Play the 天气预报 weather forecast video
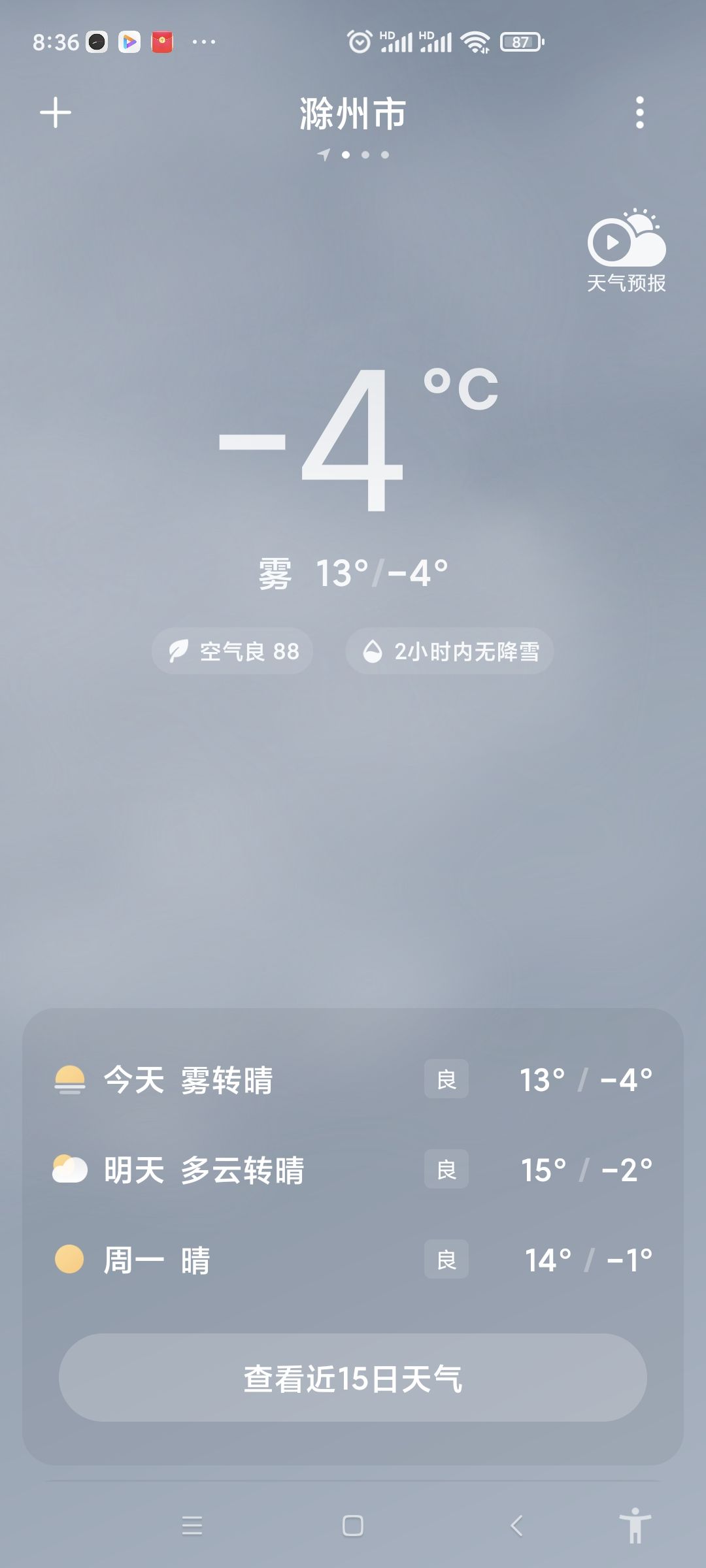Screen dimensions: 706x1568 tap(626, 250)
